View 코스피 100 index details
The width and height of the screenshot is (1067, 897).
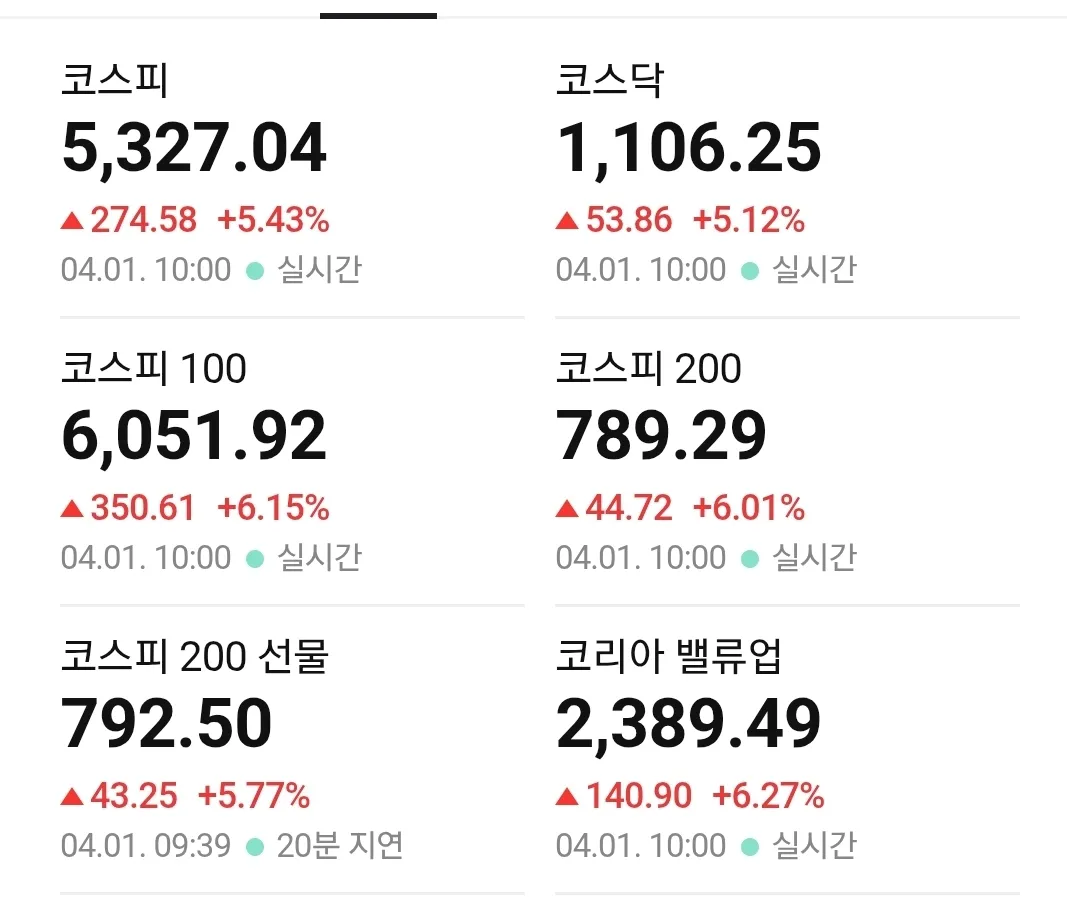pyautogui.click(x=290, y=462)
